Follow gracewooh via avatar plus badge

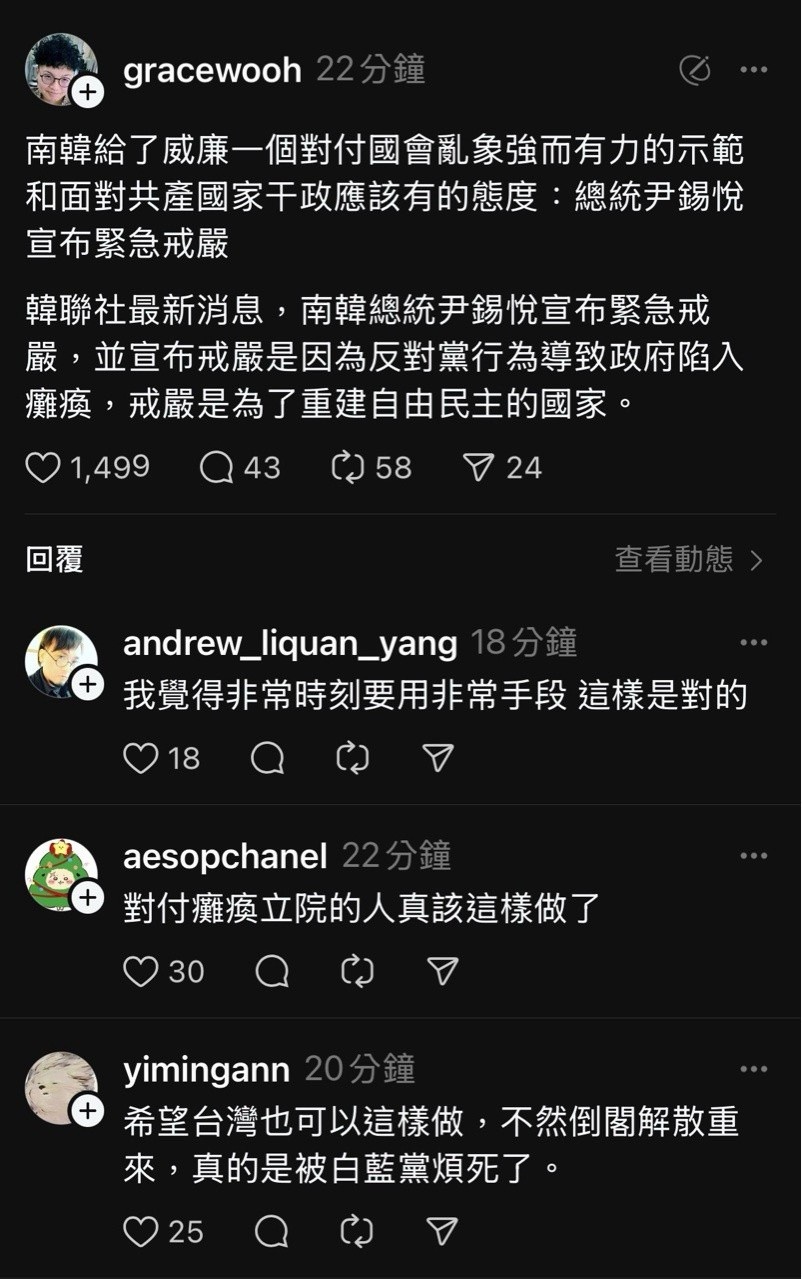click(x=88, y=92)
